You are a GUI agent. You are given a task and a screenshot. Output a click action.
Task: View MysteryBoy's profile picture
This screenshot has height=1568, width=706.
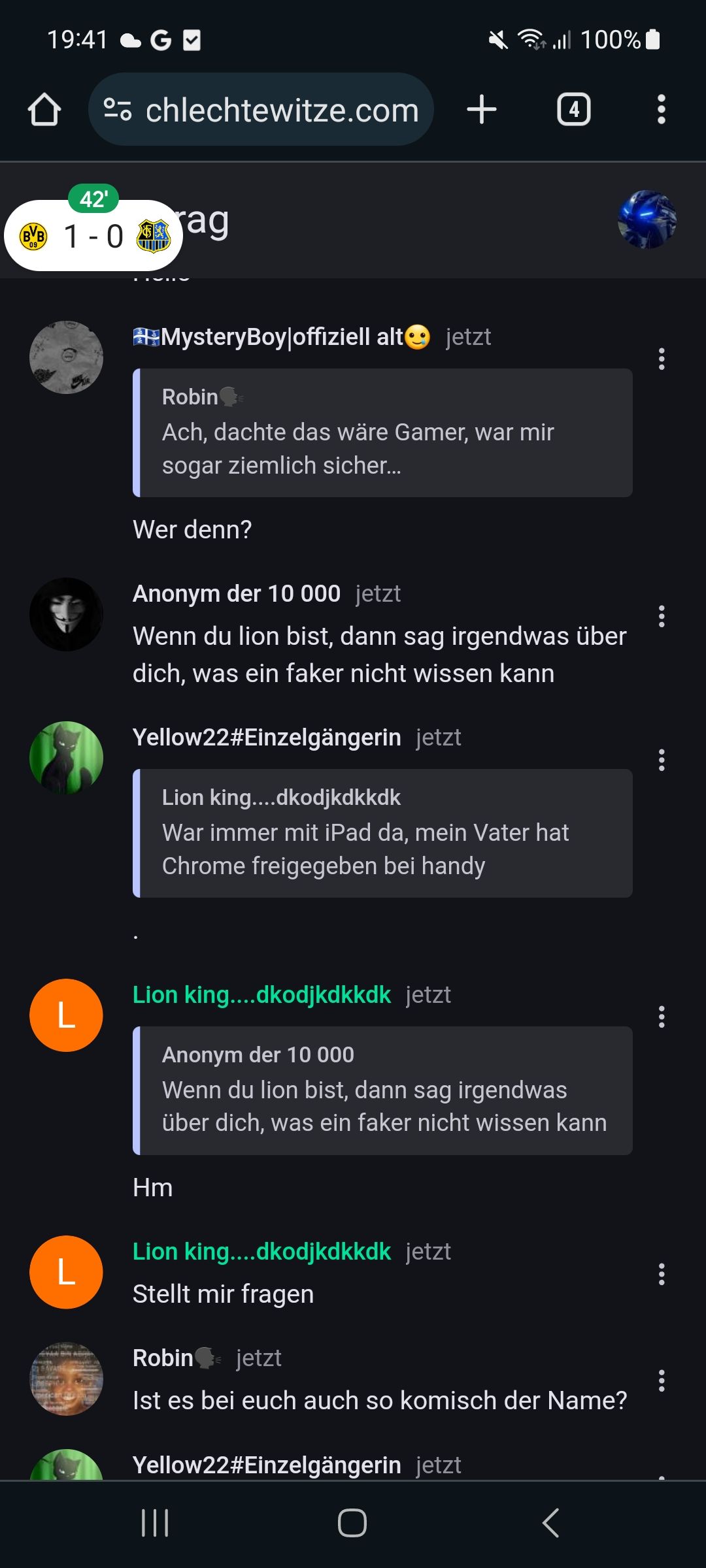66,357
